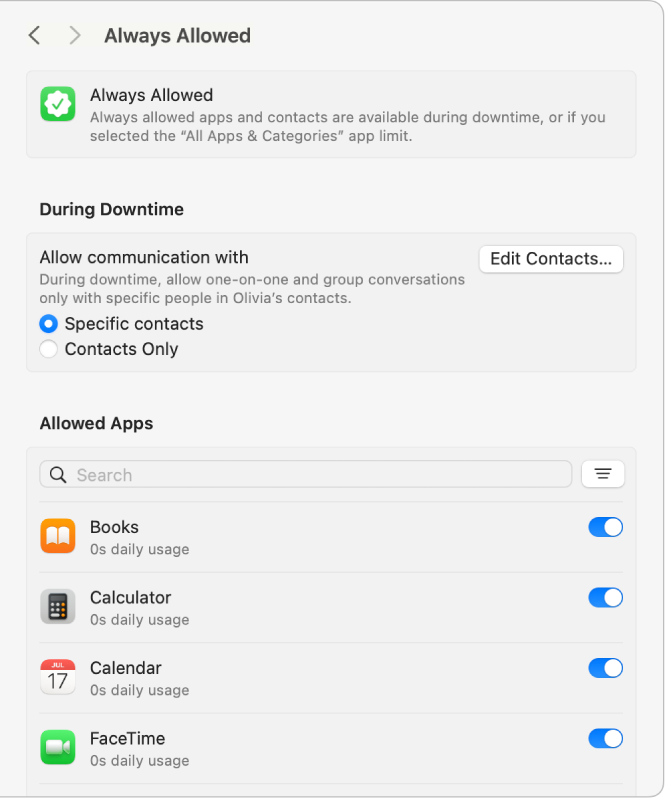Image resolution: width=666 pixels, height=798 pixels.
Task: Toggle Calendar as always allowed
Action: click(x=605, y=668)
